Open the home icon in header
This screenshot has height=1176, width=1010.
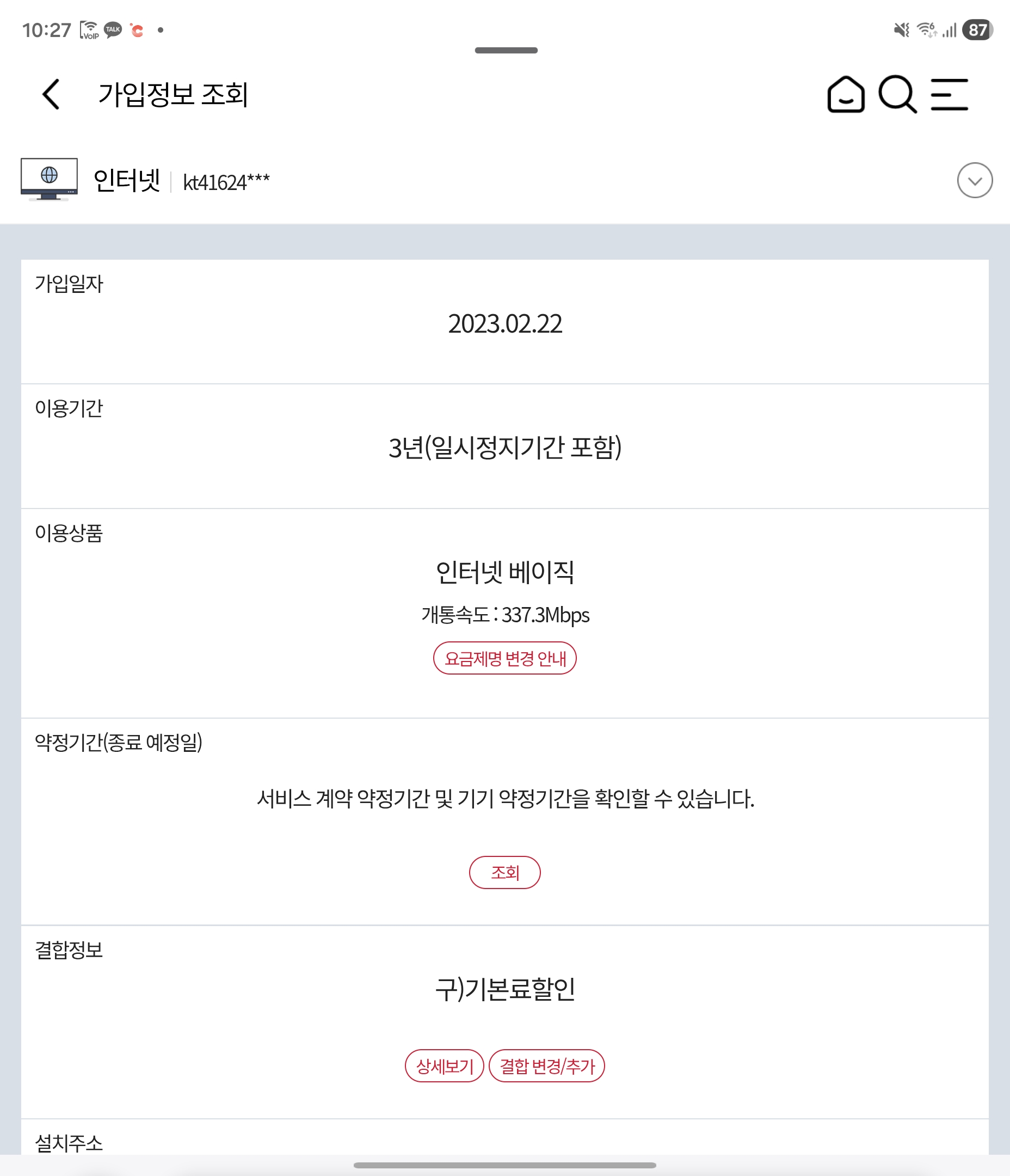846,94
